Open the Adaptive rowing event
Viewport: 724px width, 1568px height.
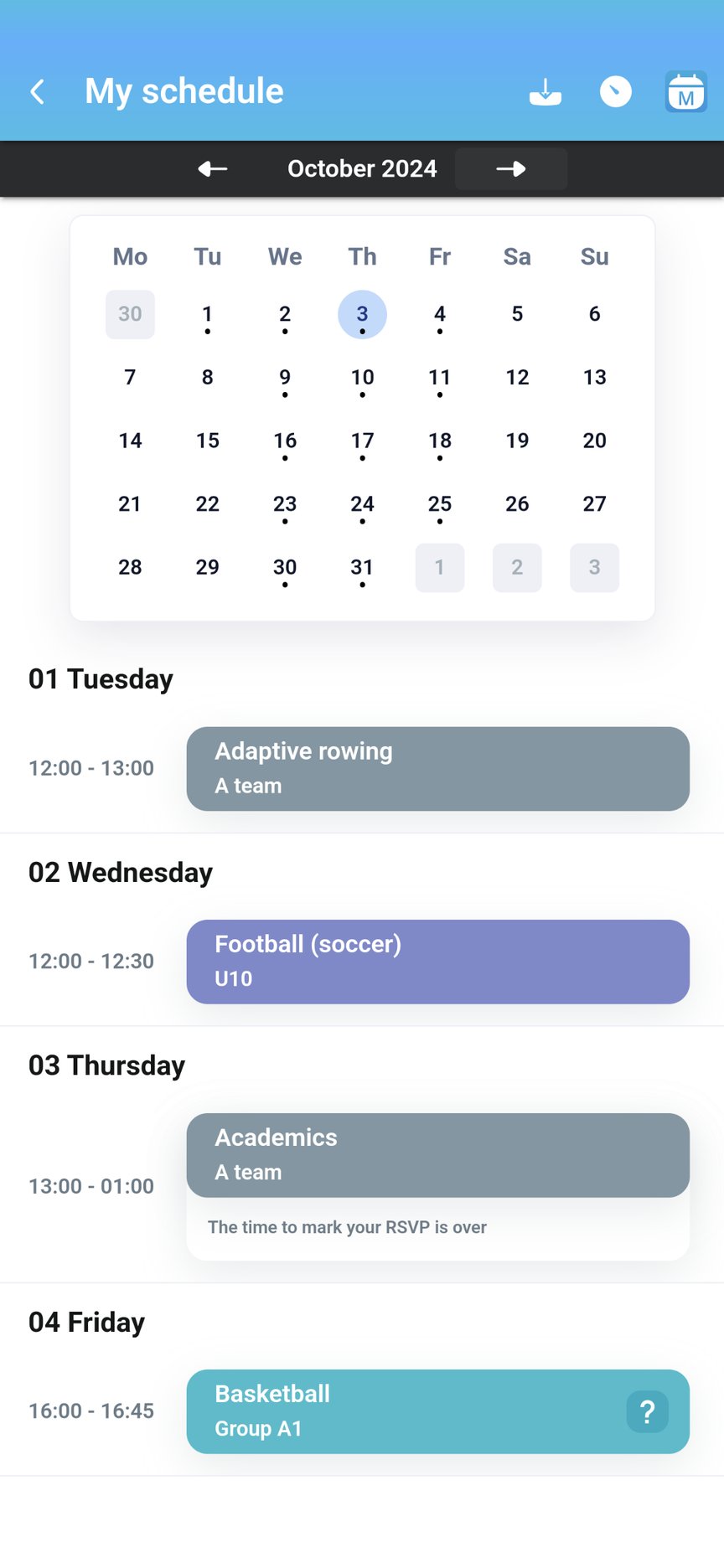438,769
